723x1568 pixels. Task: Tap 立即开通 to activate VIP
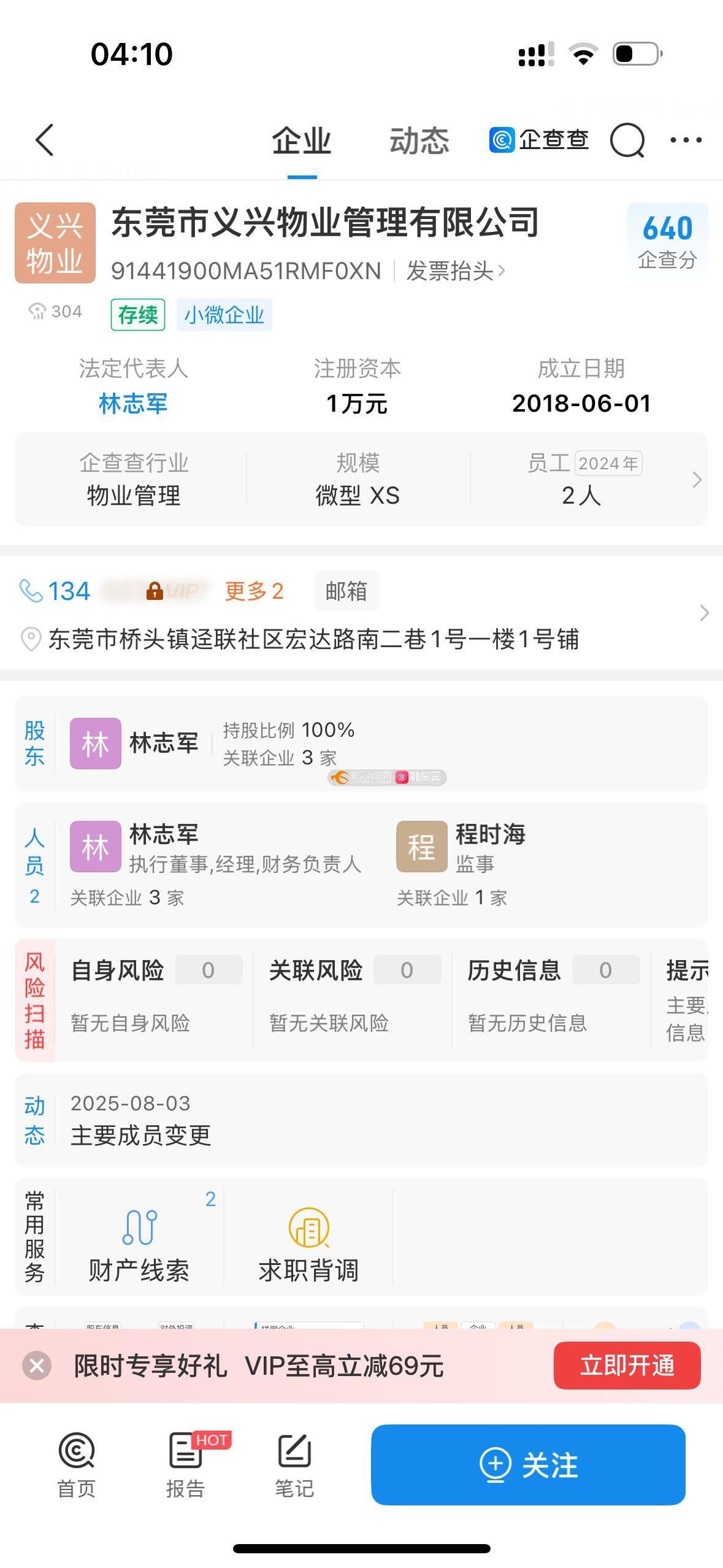click(x=627, y=1366)
